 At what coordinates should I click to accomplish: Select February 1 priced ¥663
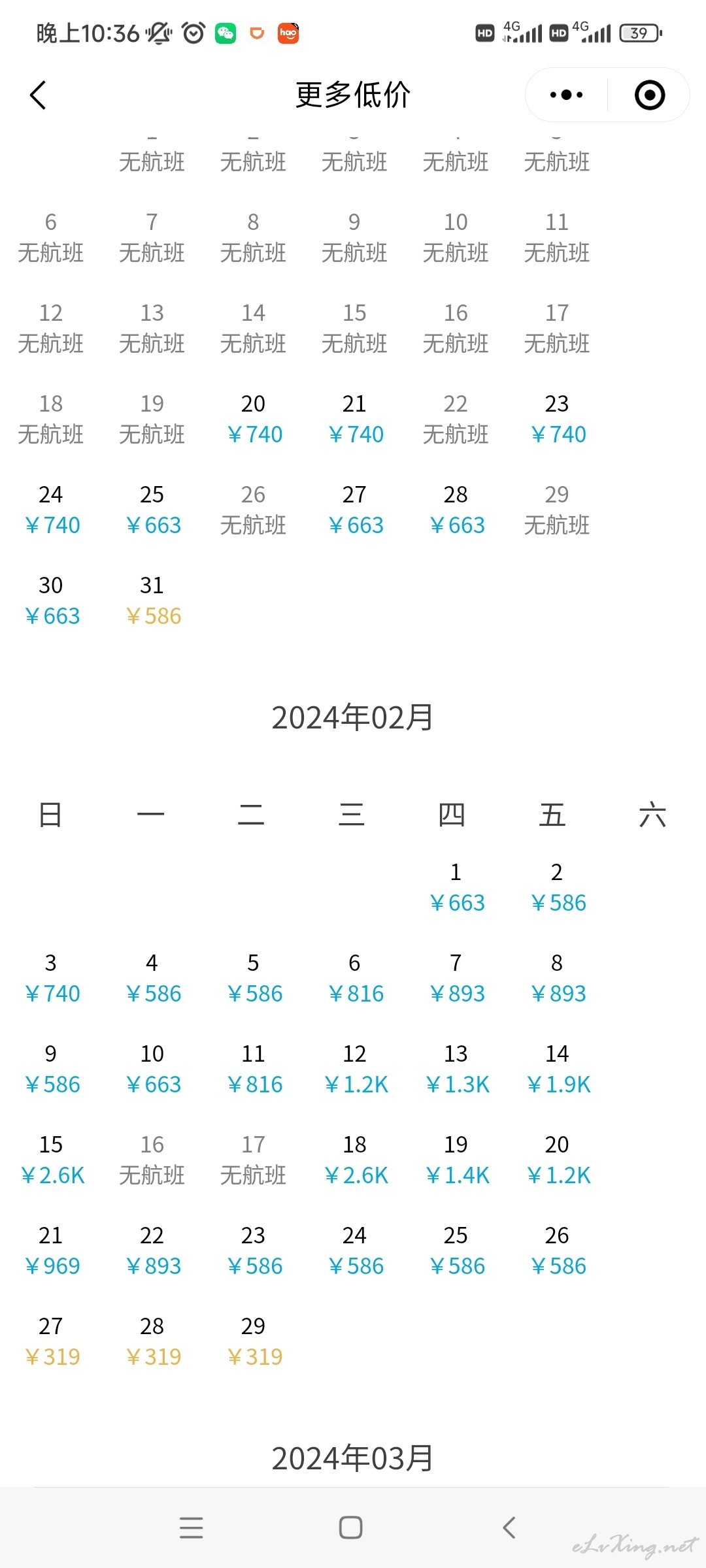point(456,887)
